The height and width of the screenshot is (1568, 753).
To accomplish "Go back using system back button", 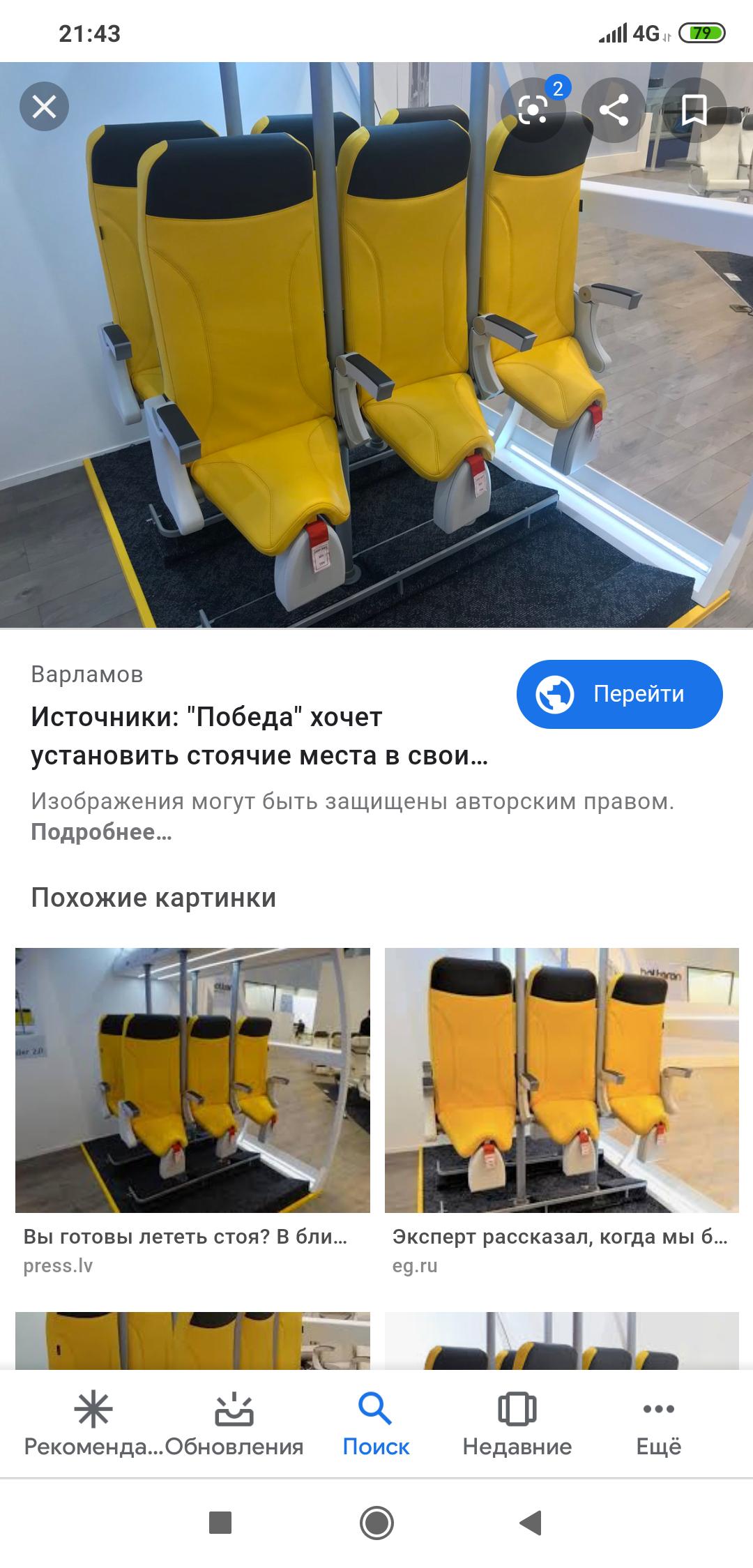I will (531, 1523).
